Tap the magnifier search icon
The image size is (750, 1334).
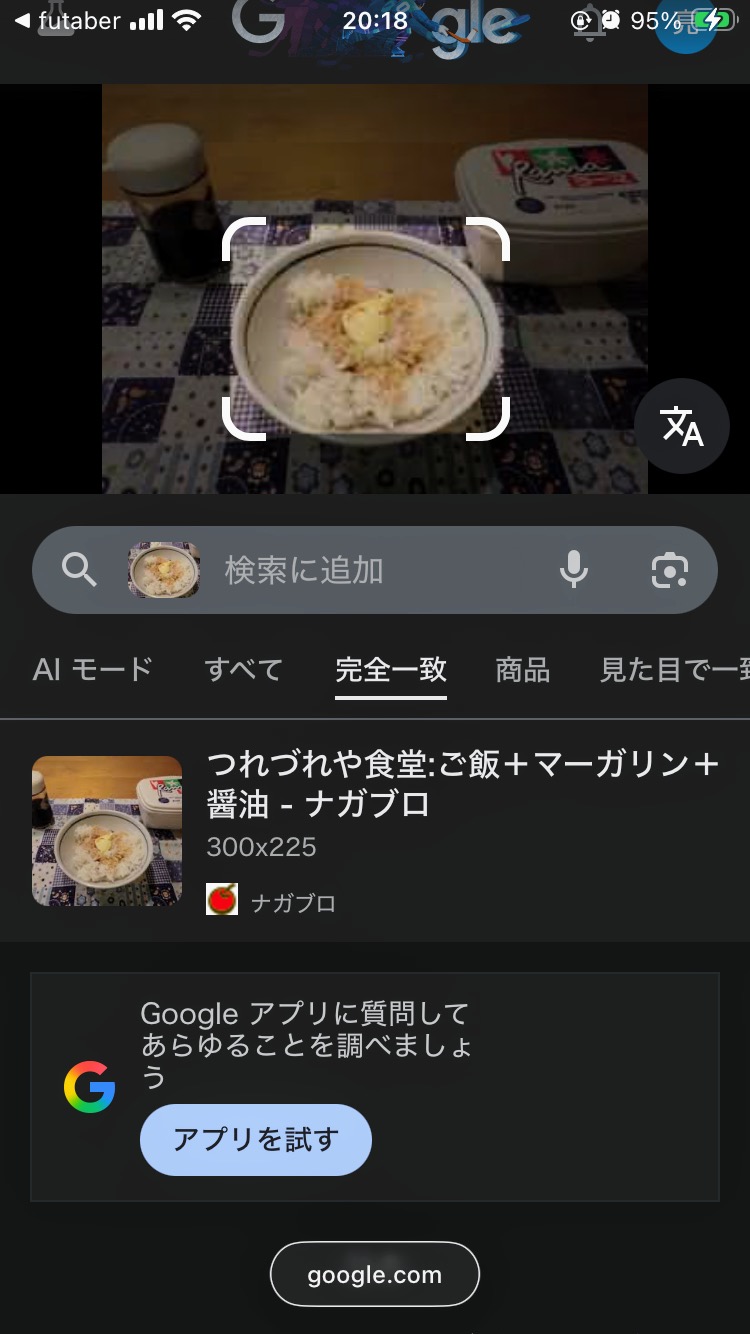click(79, 570)
